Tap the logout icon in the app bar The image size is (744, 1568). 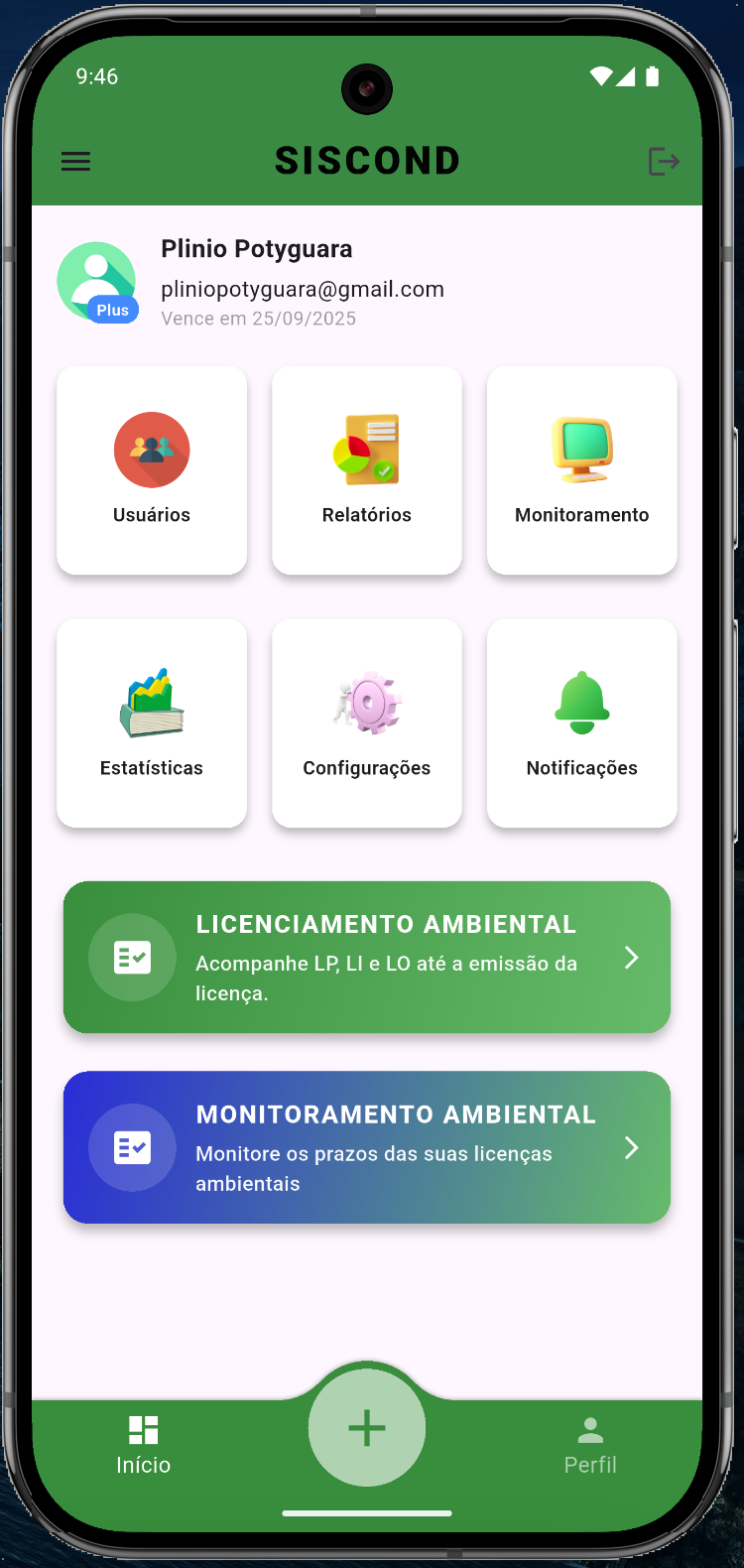pos(664,161)
